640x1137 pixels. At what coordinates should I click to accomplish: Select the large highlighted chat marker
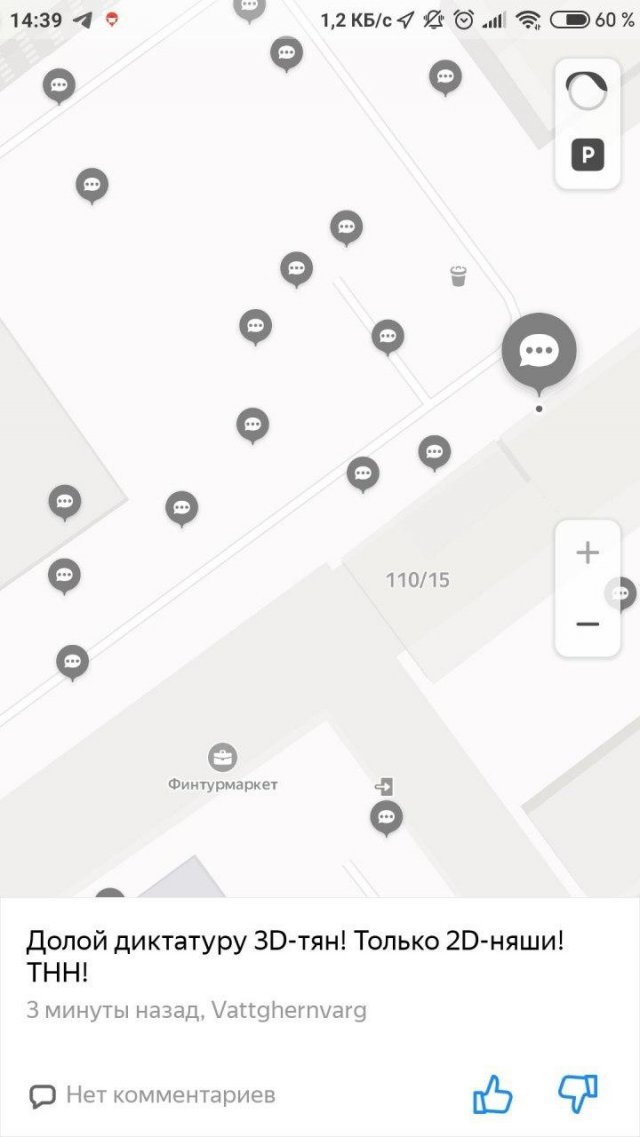(x=539, y=351)
